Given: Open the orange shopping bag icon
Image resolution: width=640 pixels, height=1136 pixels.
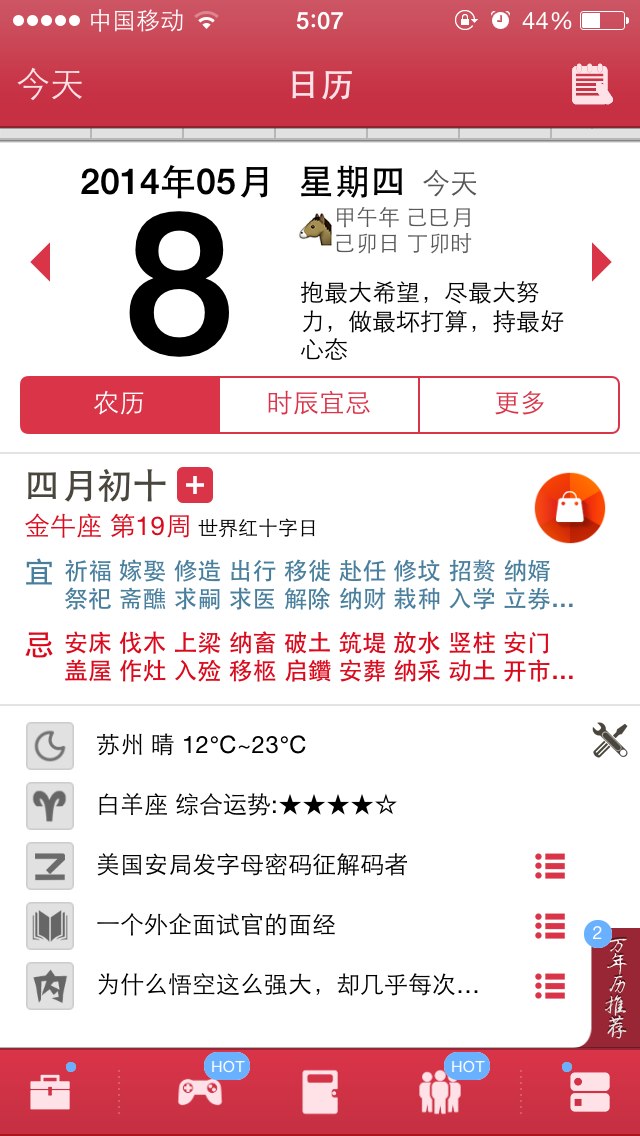Looking at the screenshot, I should (x=569, y=508).
